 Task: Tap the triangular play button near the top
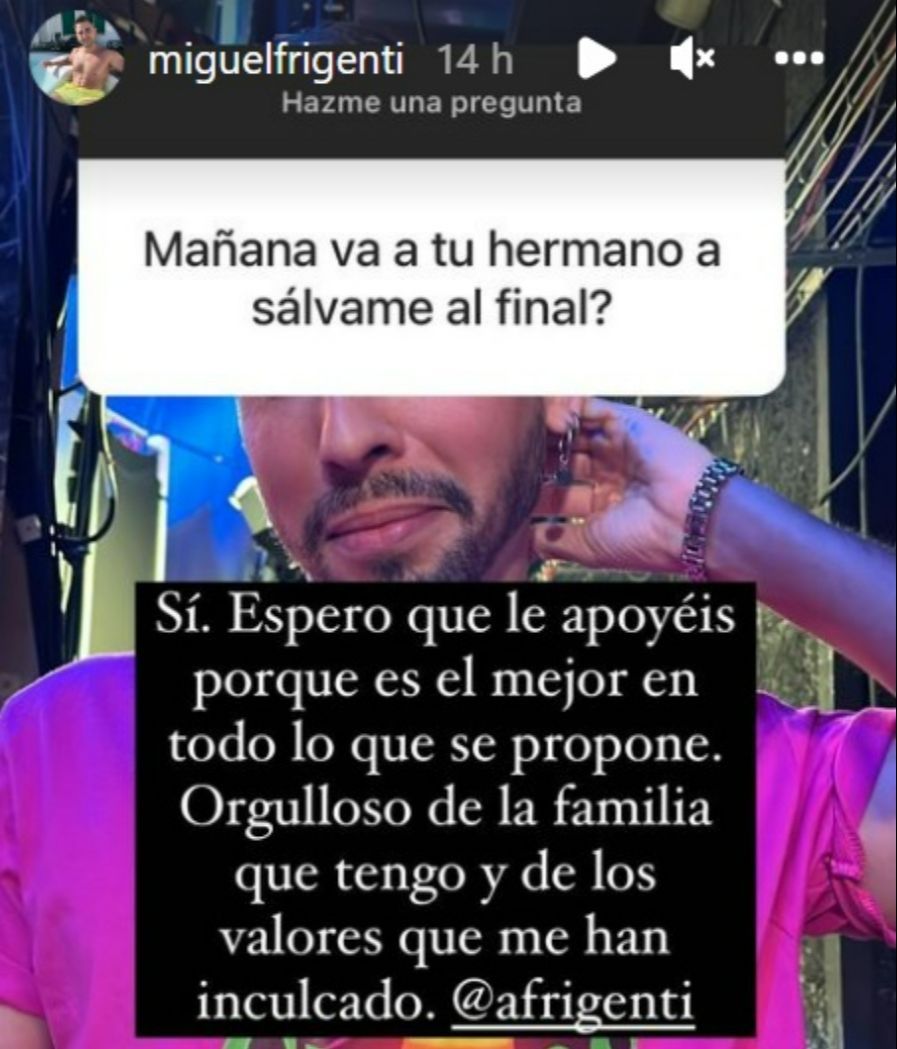[597, 59]
